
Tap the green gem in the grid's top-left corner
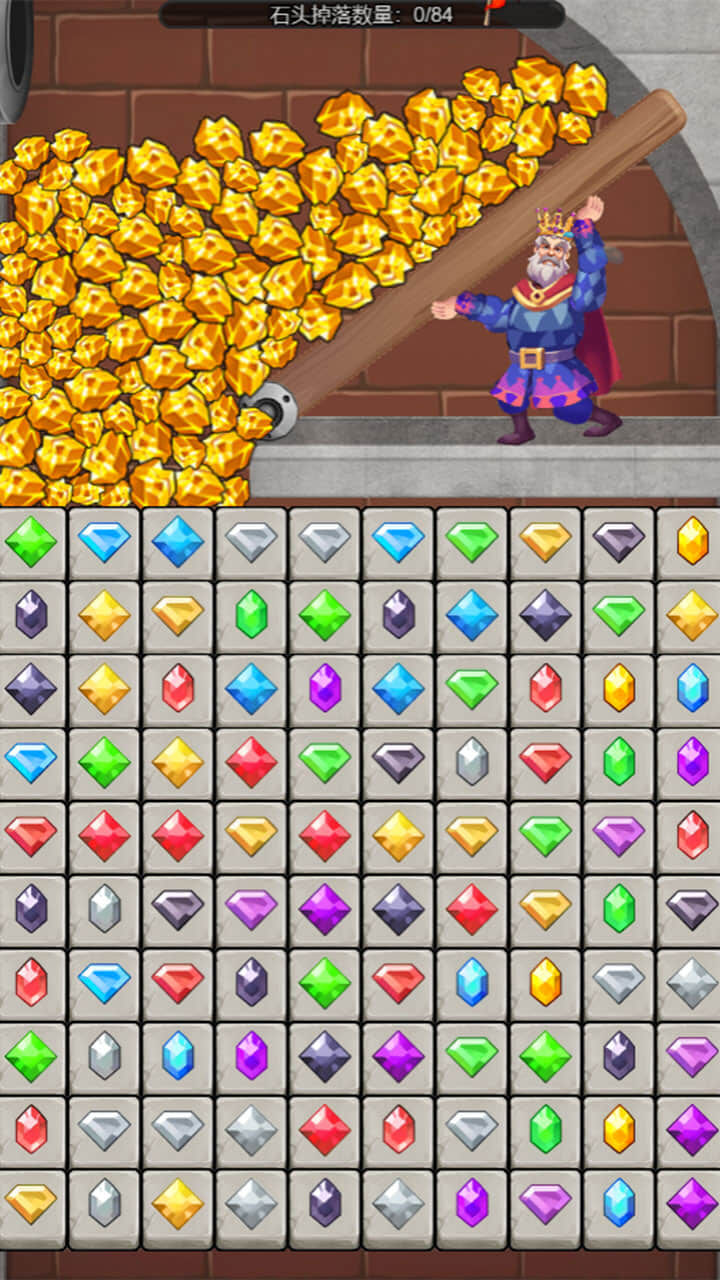tap(31, 541)
